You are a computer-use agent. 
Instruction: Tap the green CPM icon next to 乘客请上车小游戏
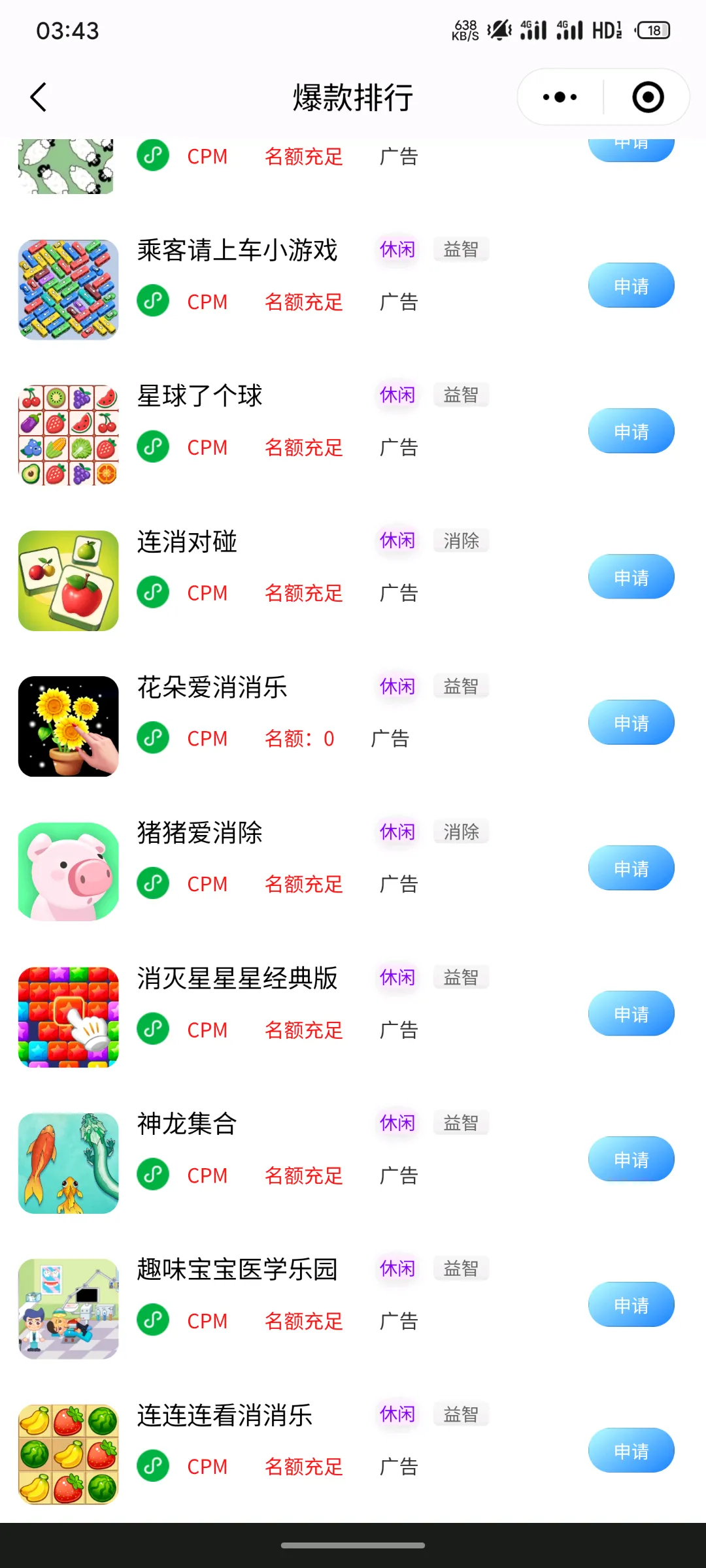pos(152,301)
